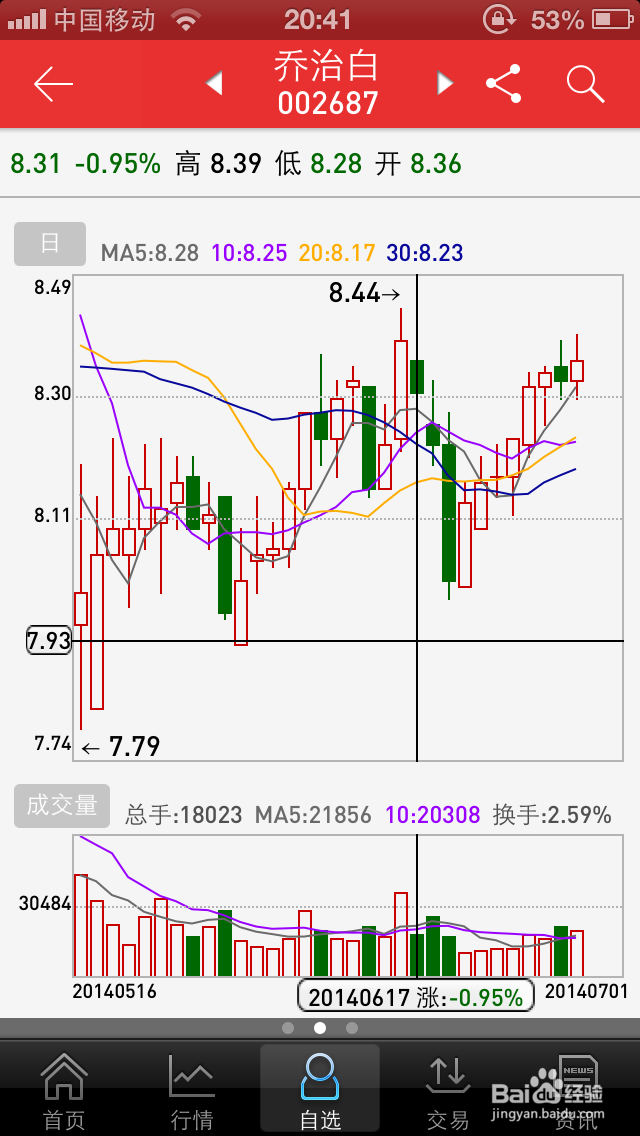
Task: Go back using the top-left arrow
Action: pyautogui.click(x=54, y=85)
